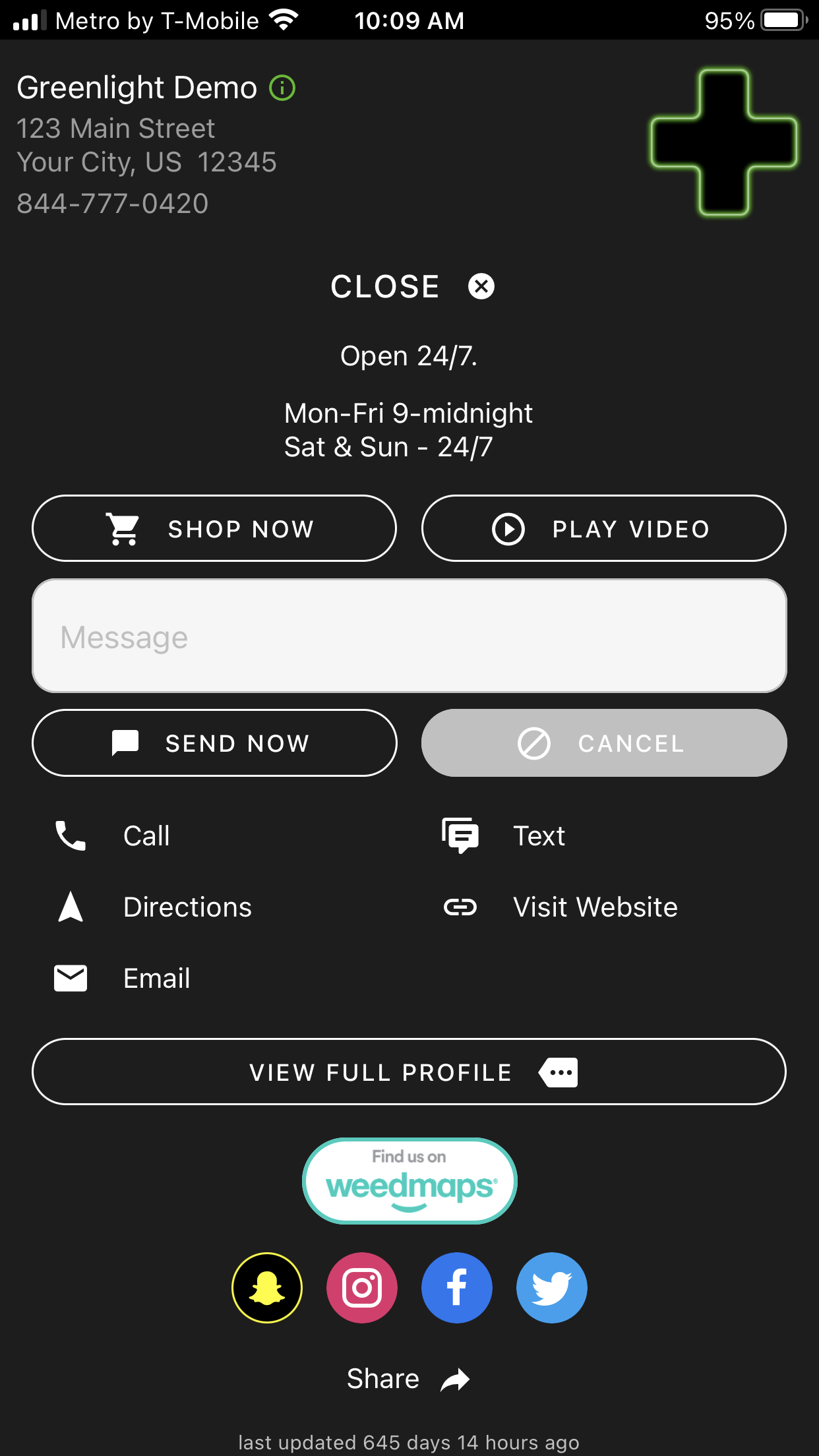This screenshot has width=819, height=1456.
Task: Cancel the message
Action: (603, 743)
